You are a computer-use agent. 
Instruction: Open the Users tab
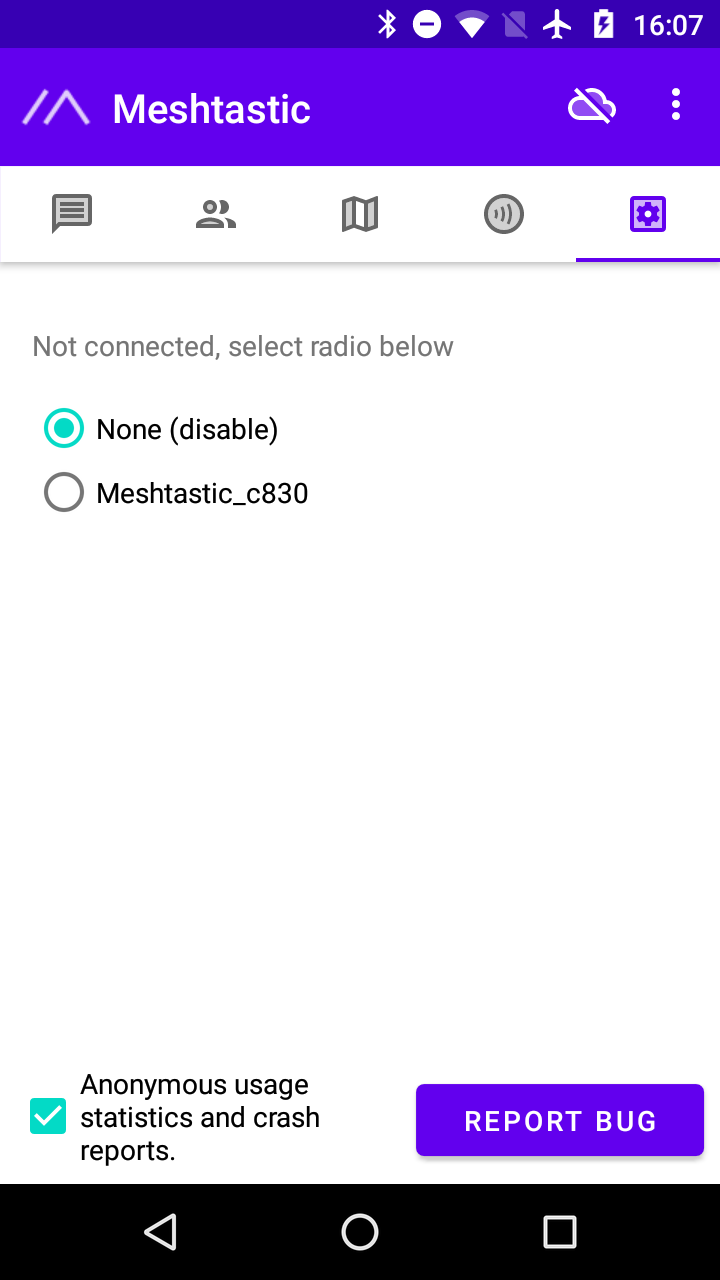[216, 214]
